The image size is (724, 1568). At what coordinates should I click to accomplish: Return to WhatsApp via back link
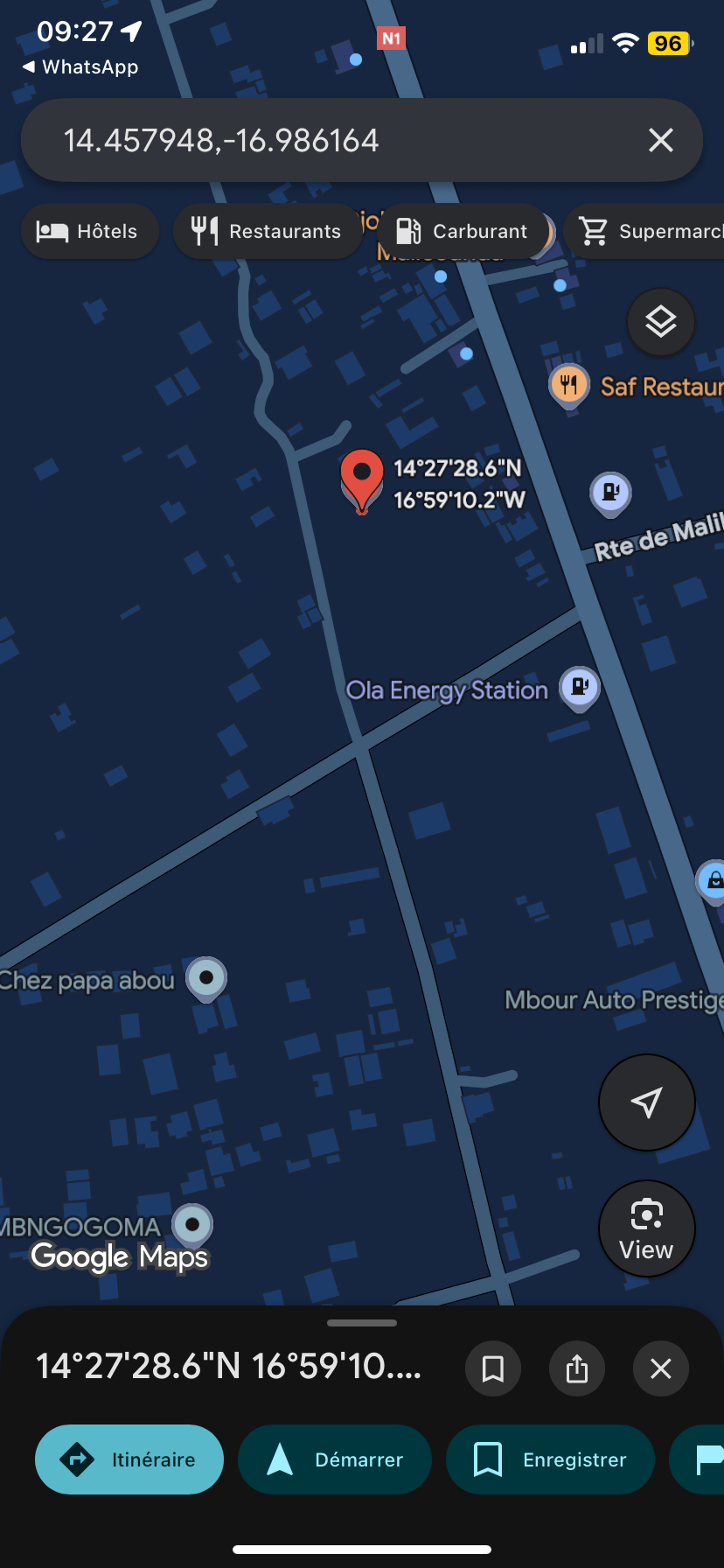click(80, 67)
